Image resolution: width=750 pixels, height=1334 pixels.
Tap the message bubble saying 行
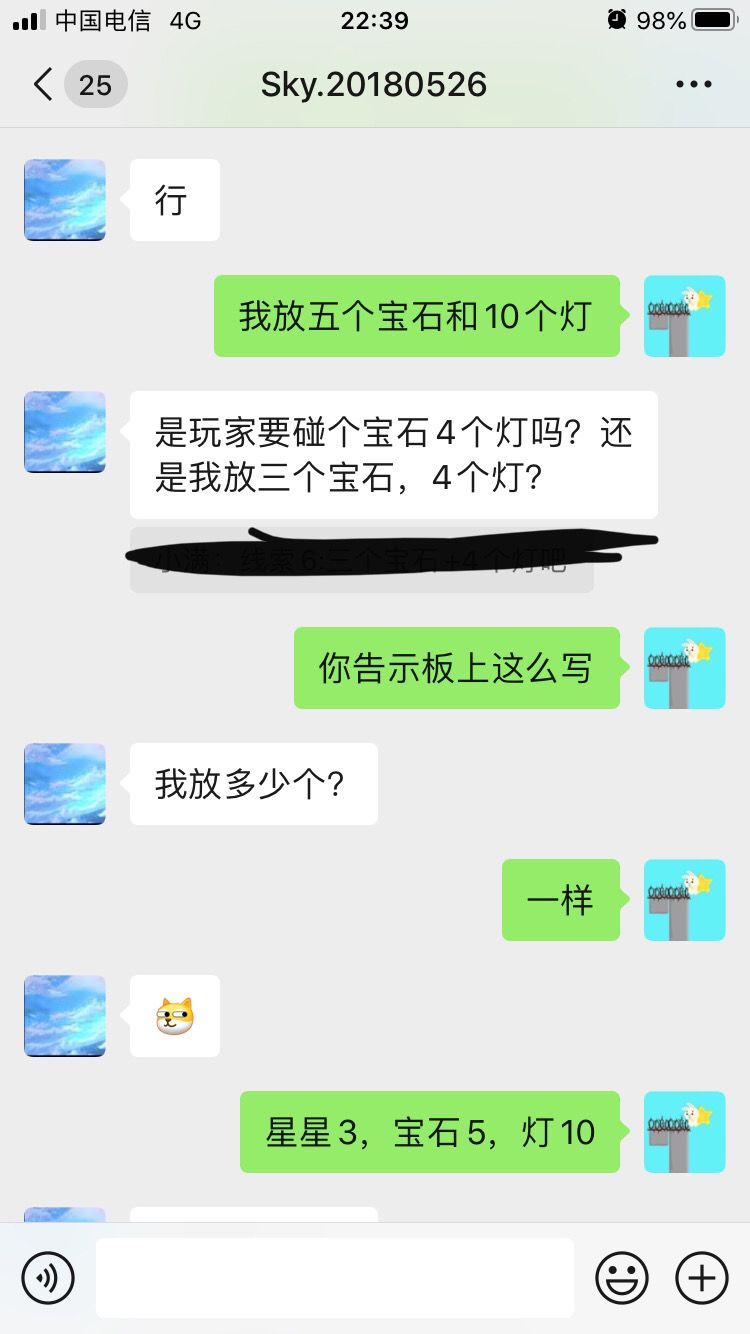[x=174, y=200]
